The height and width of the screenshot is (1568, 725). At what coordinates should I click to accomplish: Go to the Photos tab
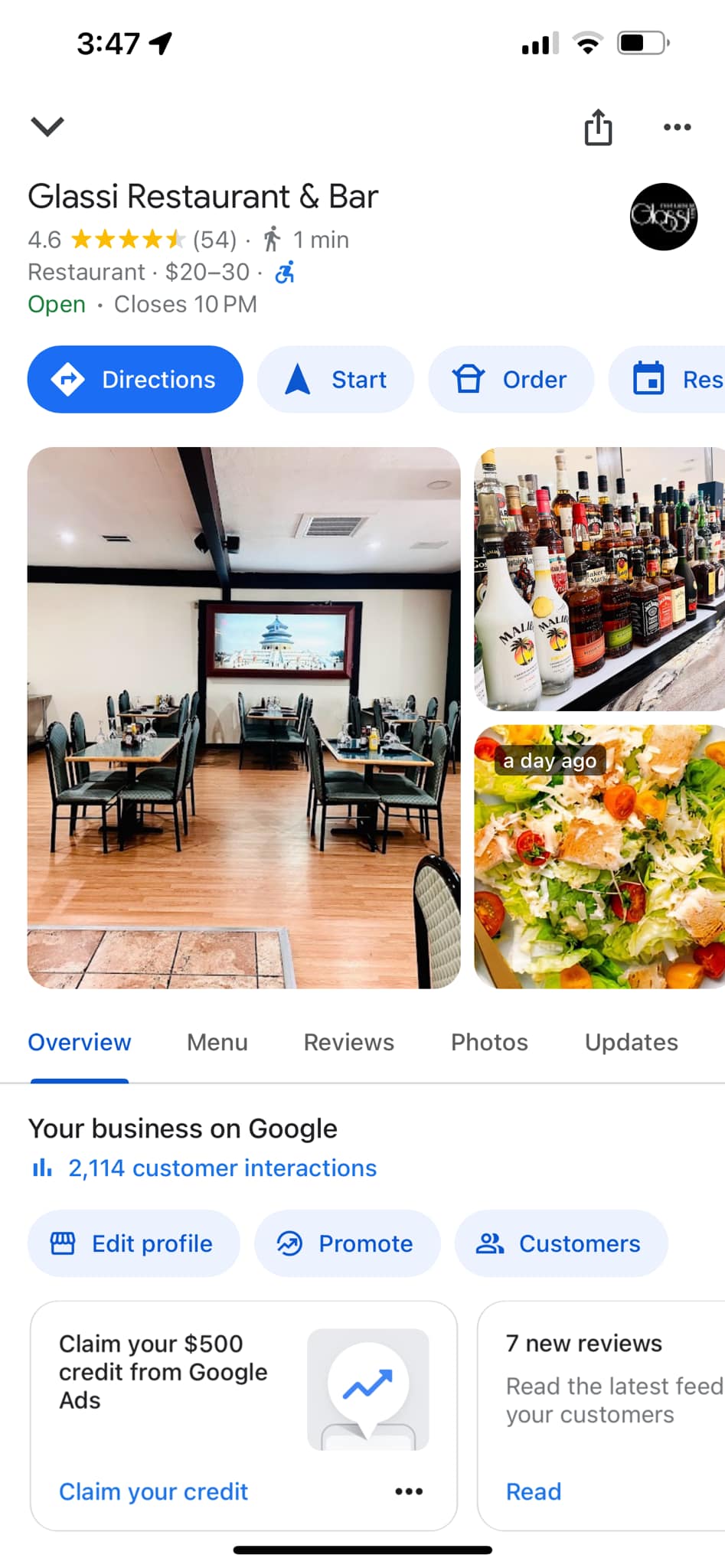(489, 1042)
